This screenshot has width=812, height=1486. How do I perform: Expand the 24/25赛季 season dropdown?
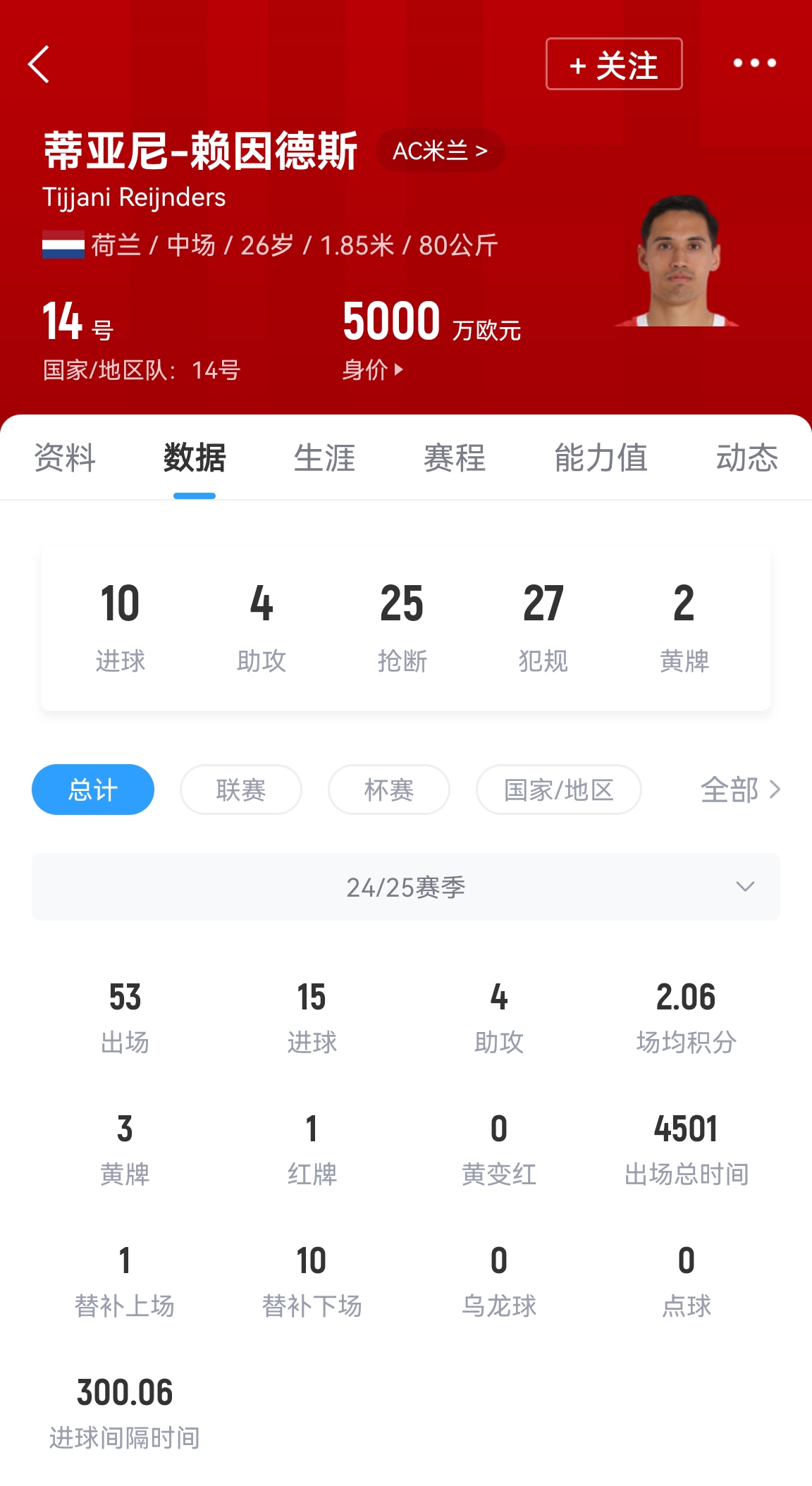406,887
